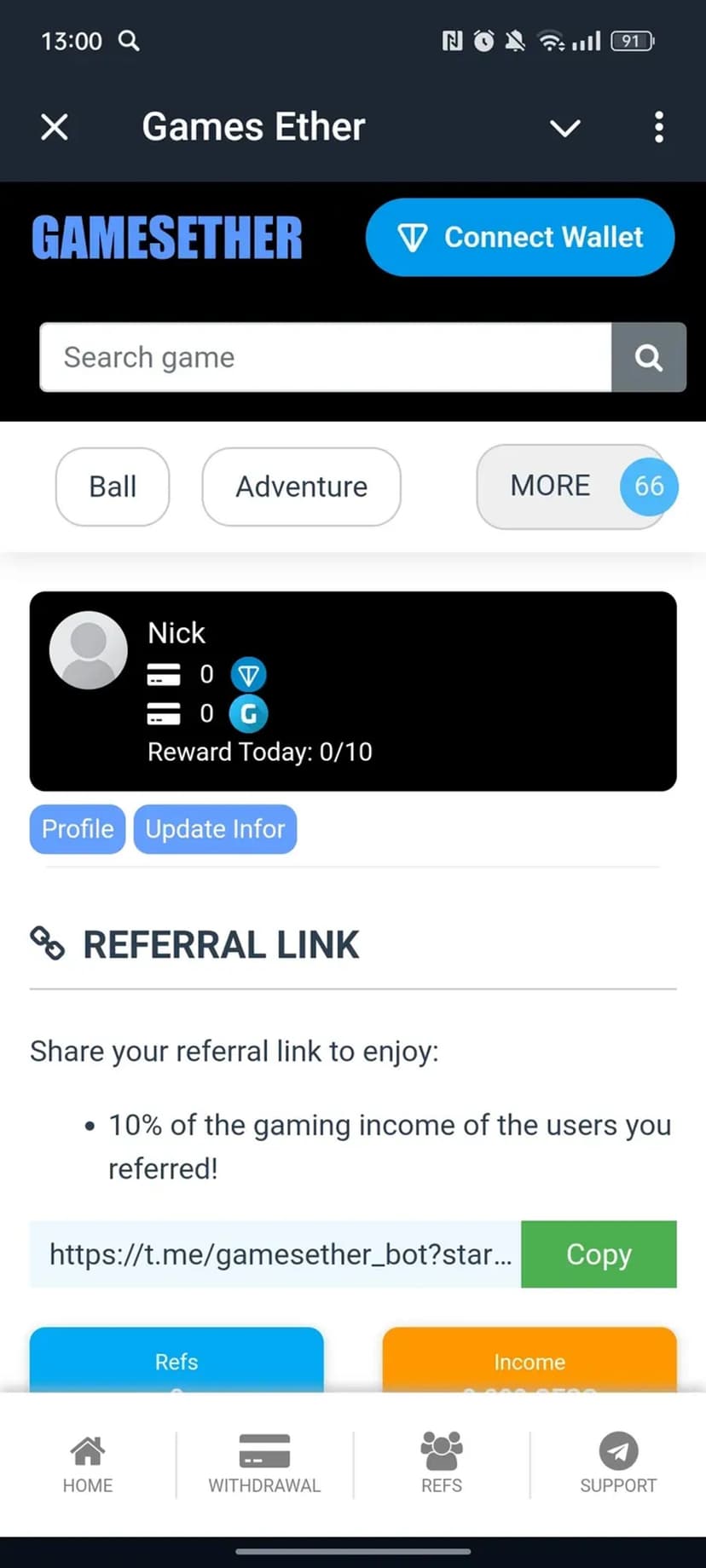The image size is (706, 1568).
Task: Tap the magnifier search button
Action: [x=649, y=357]
